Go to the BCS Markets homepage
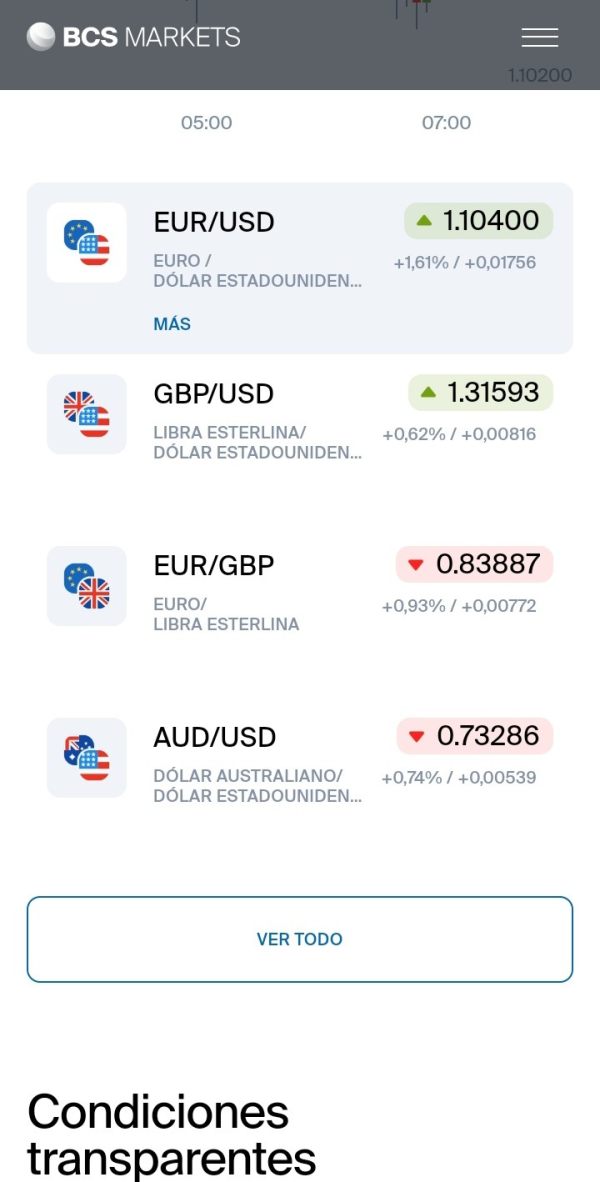 point(133,36)
